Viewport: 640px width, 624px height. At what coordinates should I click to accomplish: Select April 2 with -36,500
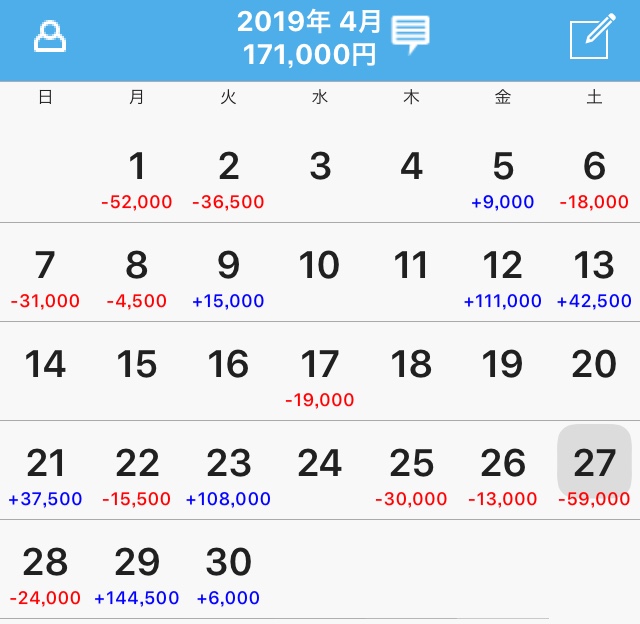click(x=228, y=176)
